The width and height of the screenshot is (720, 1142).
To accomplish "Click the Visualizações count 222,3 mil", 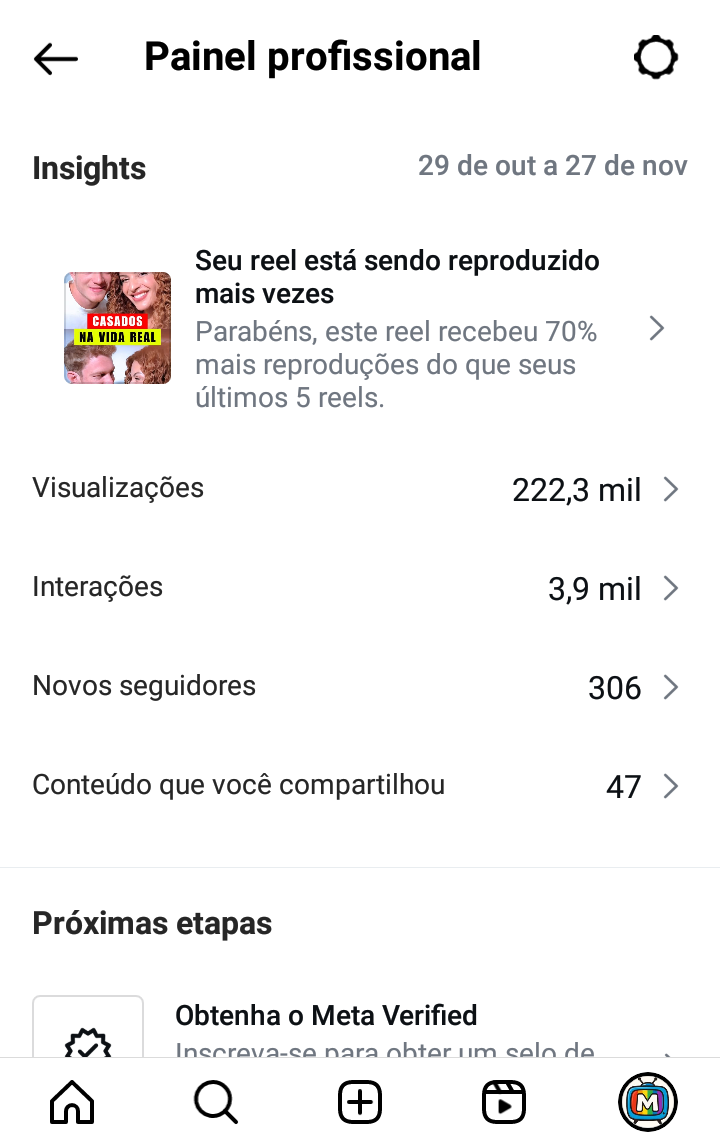I will [577, 489].
